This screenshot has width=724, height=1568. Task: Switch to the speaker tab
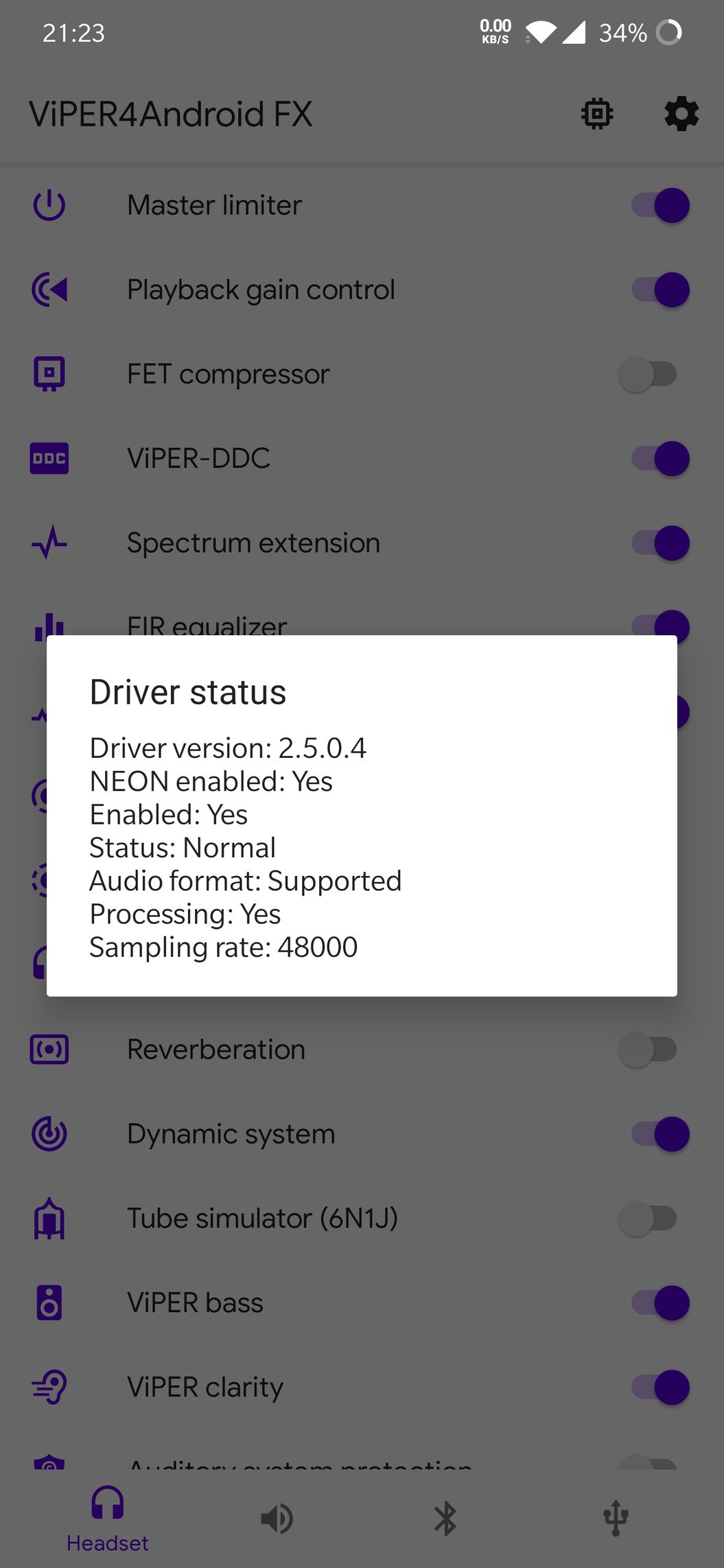tap(277, 1519)
